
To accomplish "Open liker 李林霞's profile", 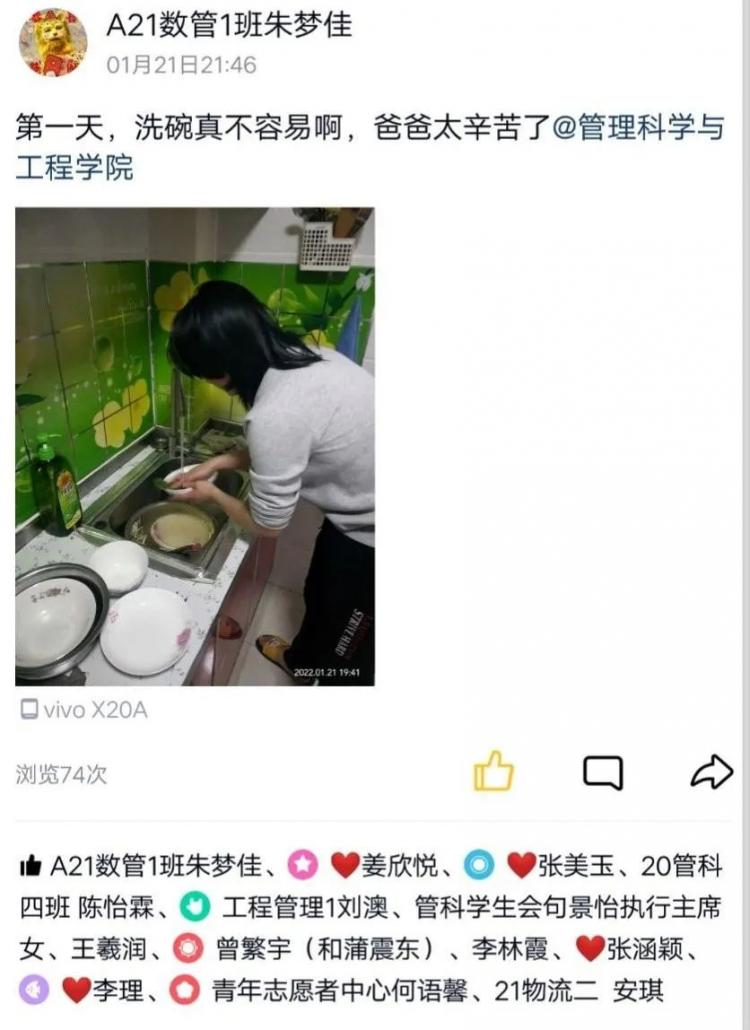I will (522, 948).
